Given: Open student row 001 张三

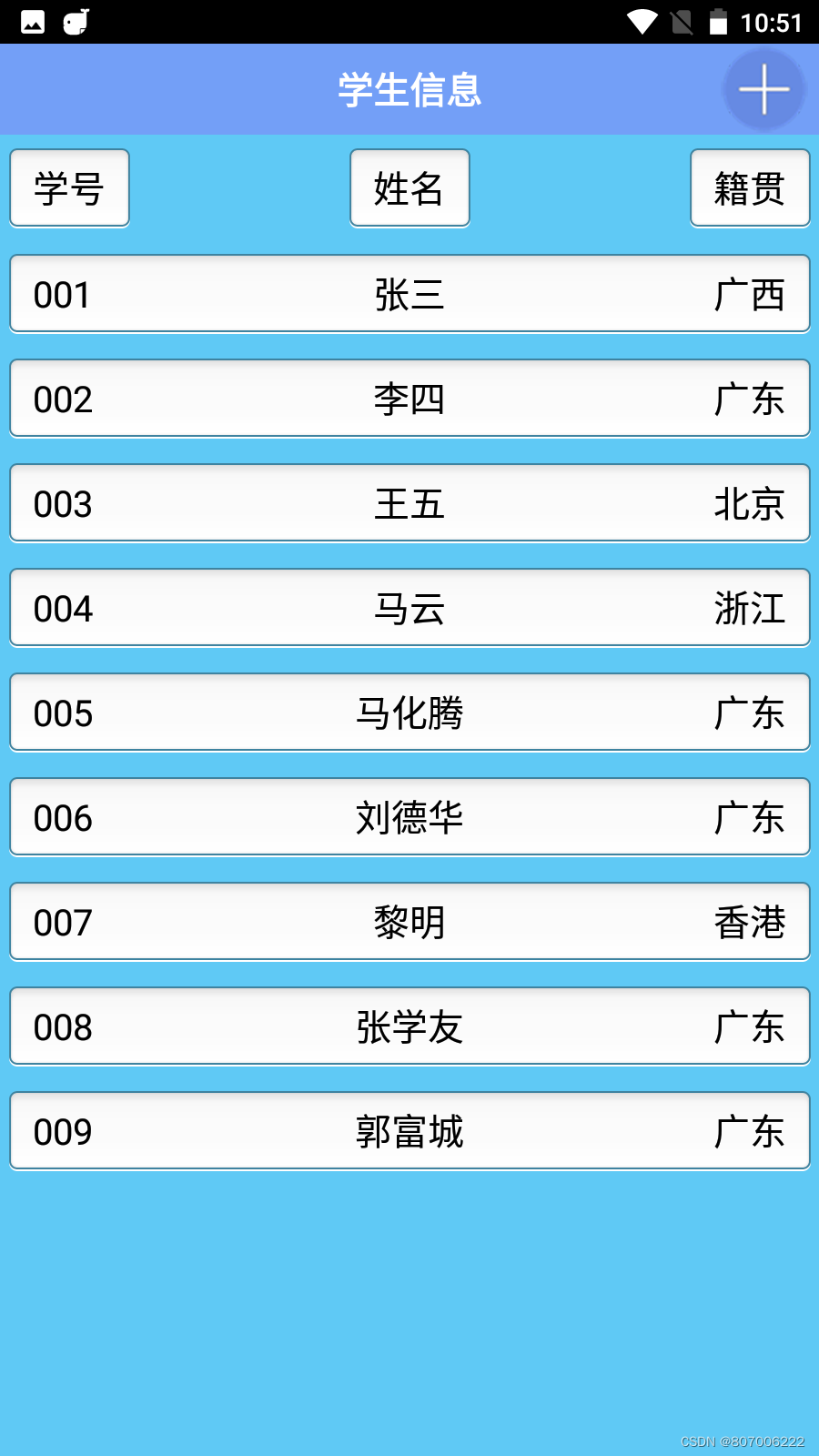Looking at the screenshot, I should 409,294.
